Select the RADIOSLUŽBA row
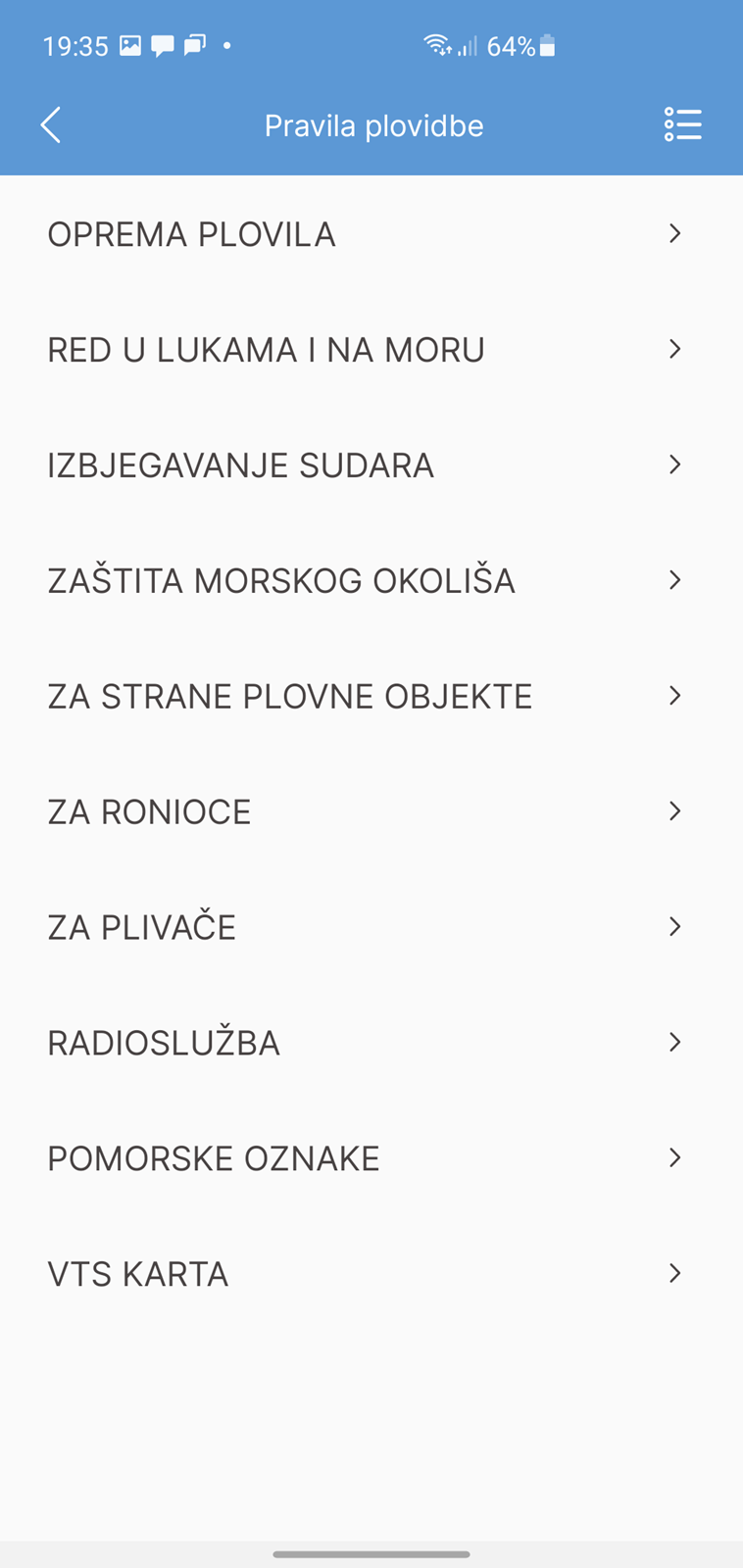This screenshot has height=1568, width=743. (371, 1044)
